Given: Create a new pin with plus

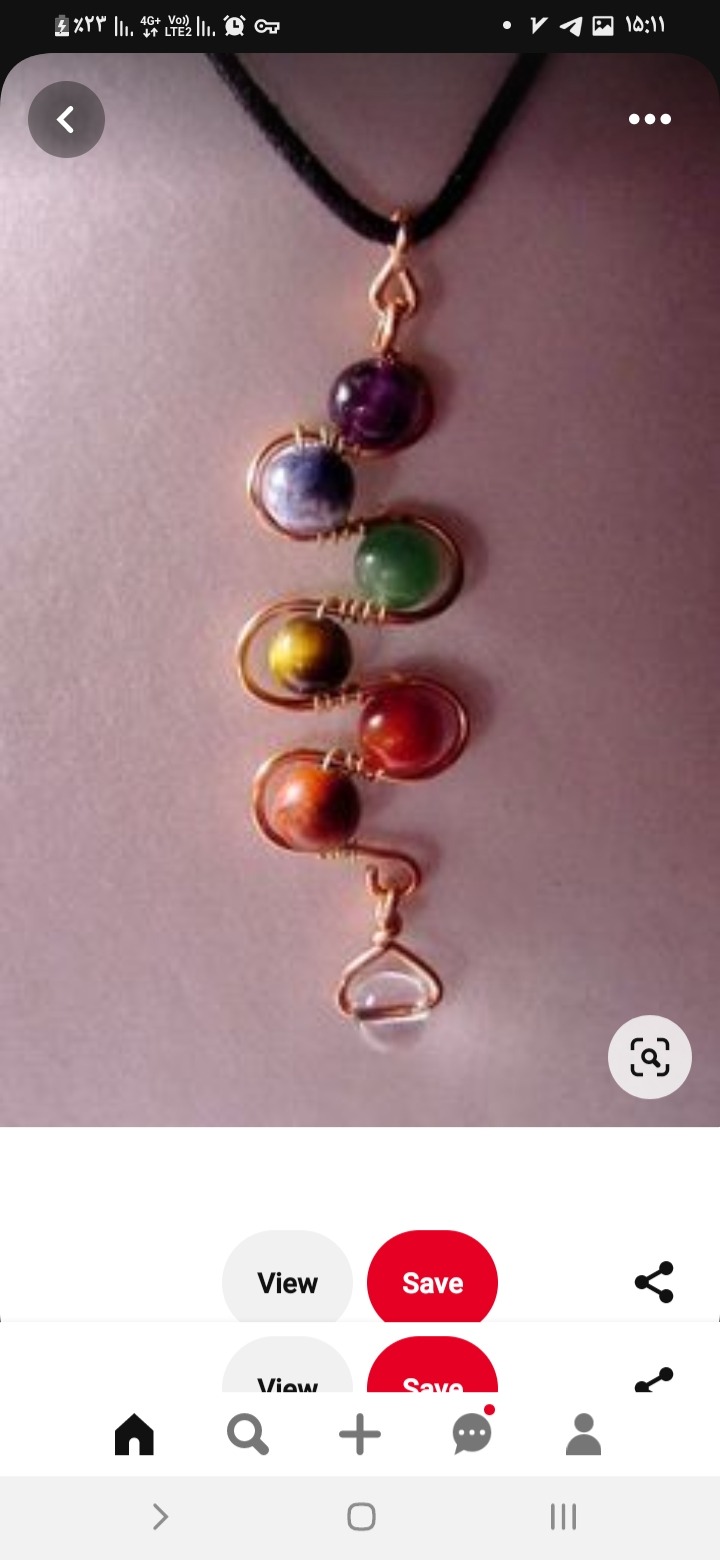Looking at the screenshot, I should (x=360, y=1435).
